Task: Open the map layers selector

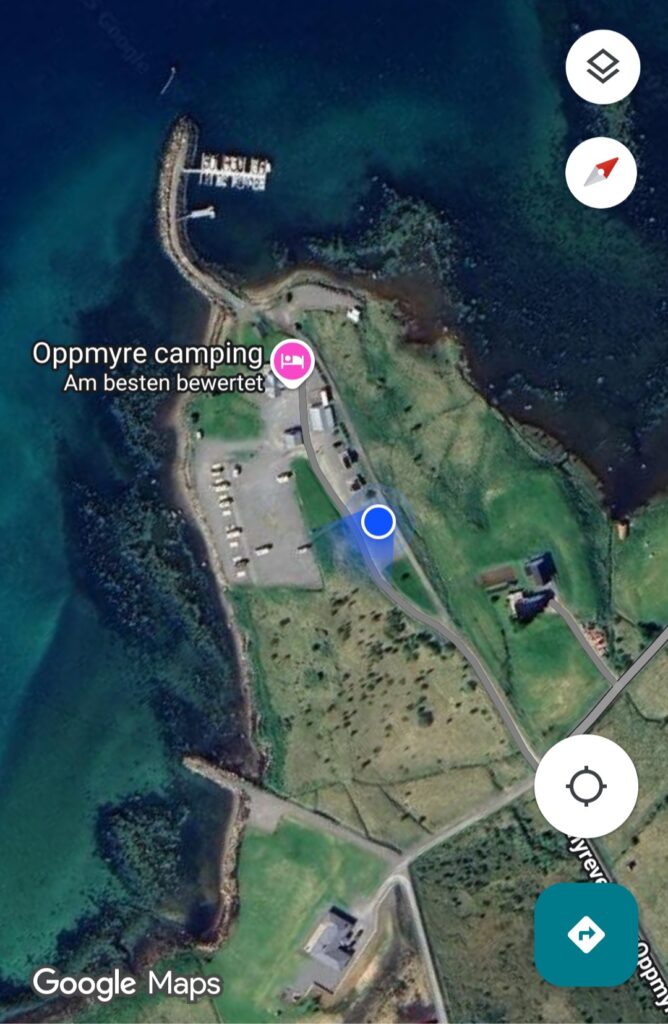Action: [602, 67]
